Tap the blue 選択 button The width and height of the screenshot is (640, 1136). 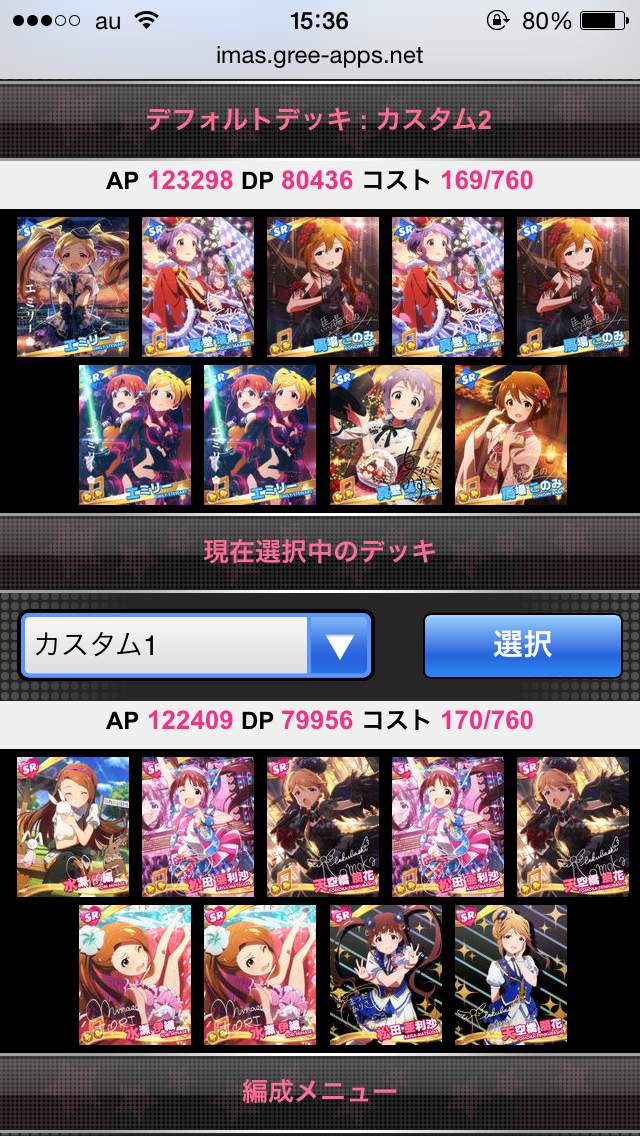(x=522, y=645)
